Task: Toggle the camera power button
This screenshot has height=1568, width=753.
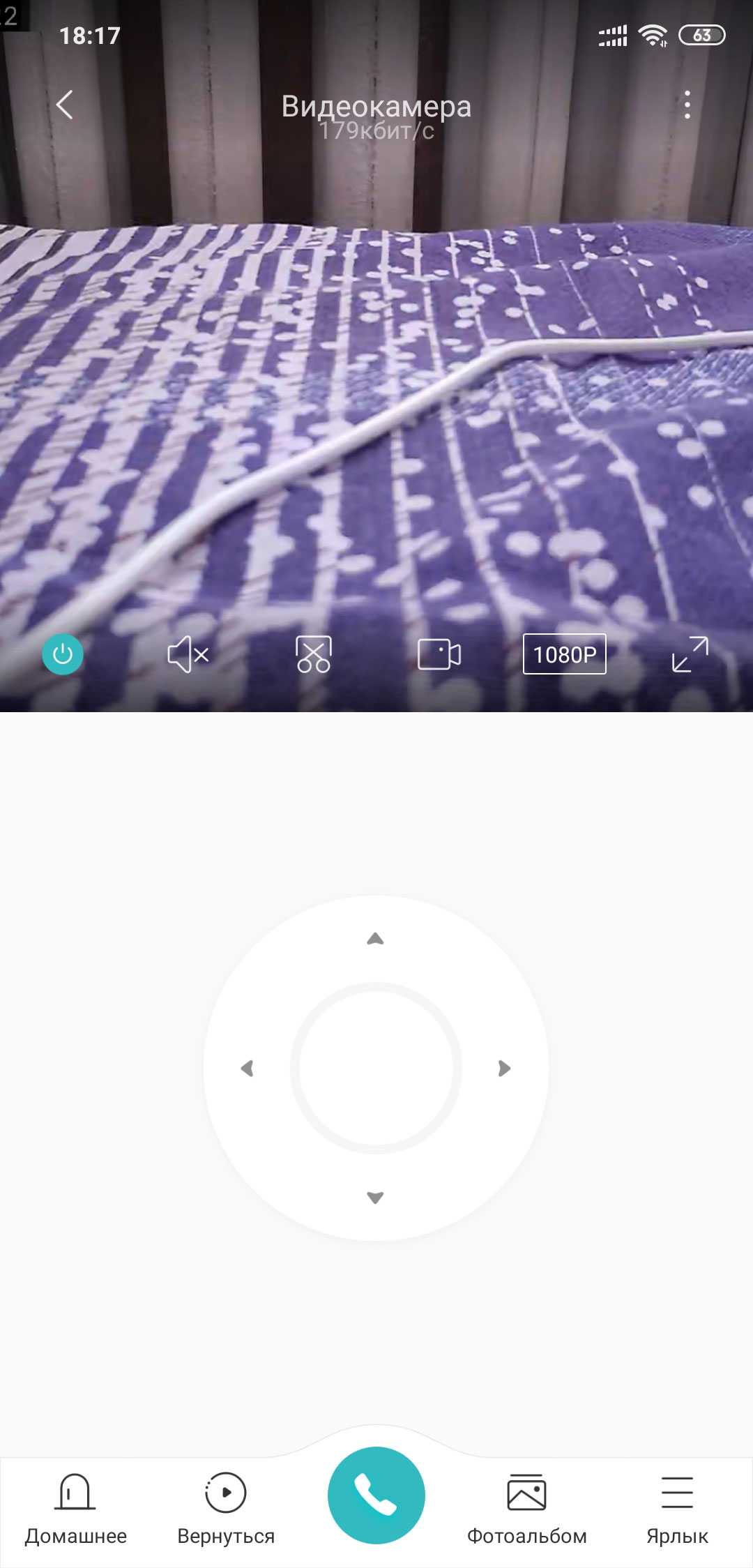Action: pos(63,654)
